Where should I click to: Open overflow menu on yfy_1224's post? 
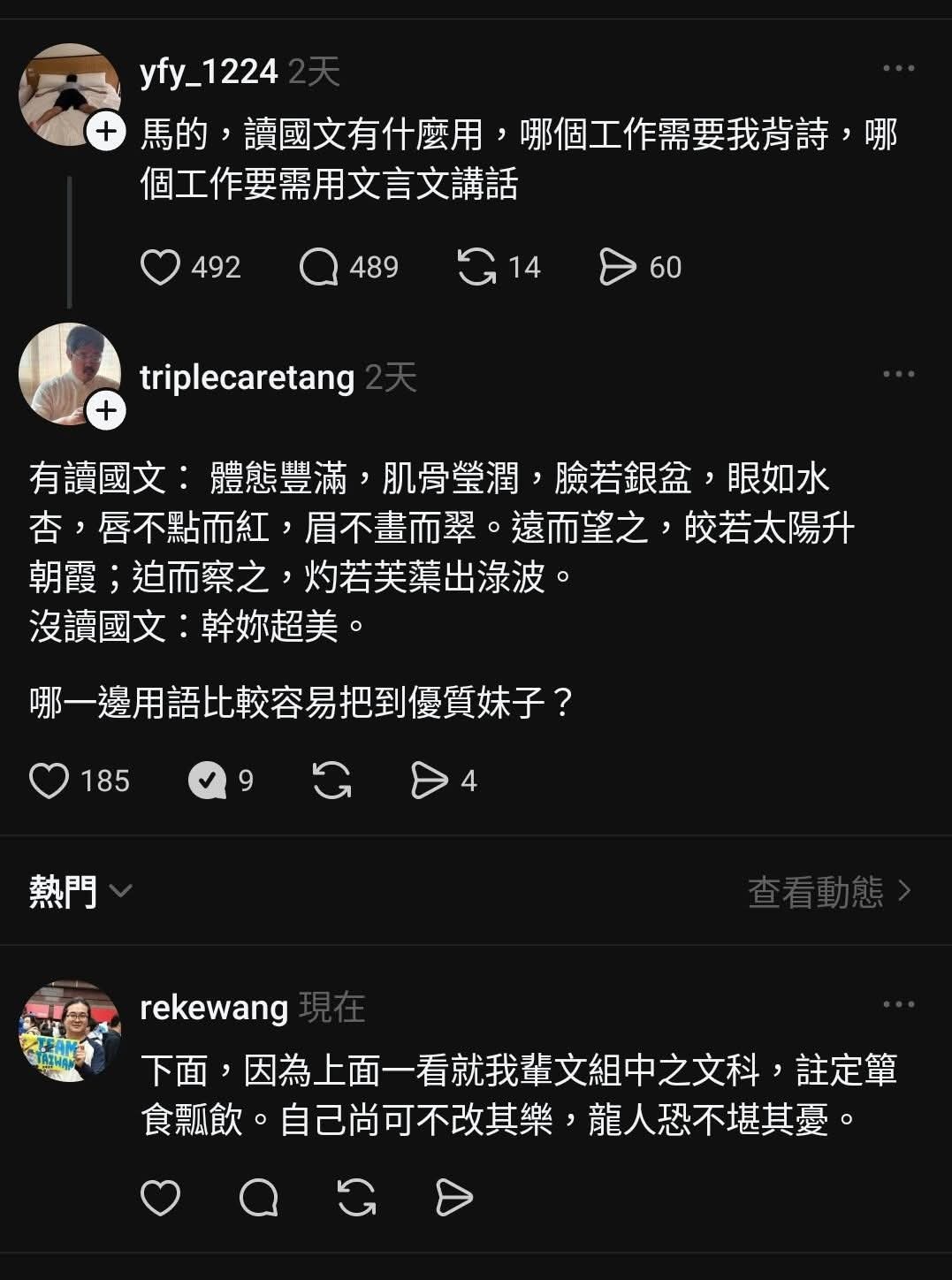click(x=898, y=69)
